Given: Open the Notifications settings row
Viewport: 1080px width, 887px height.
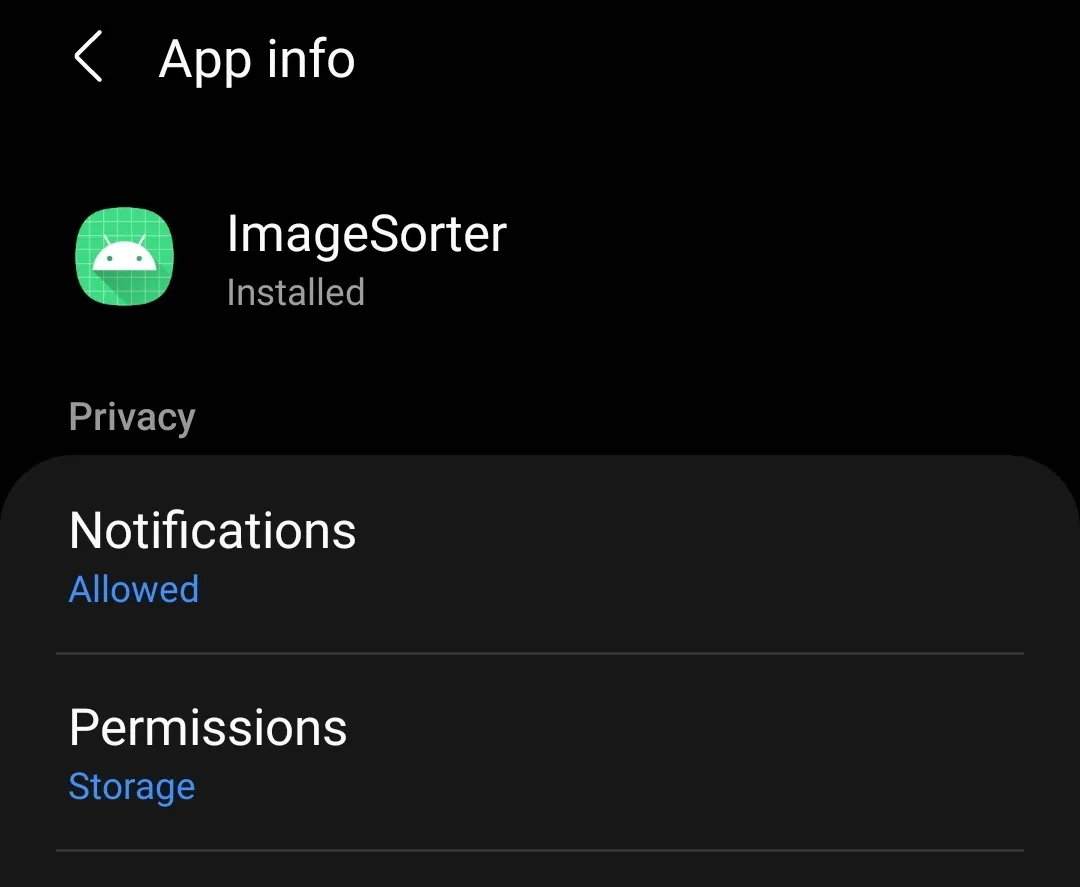Looking at the screenshot, I should point(540,556).
